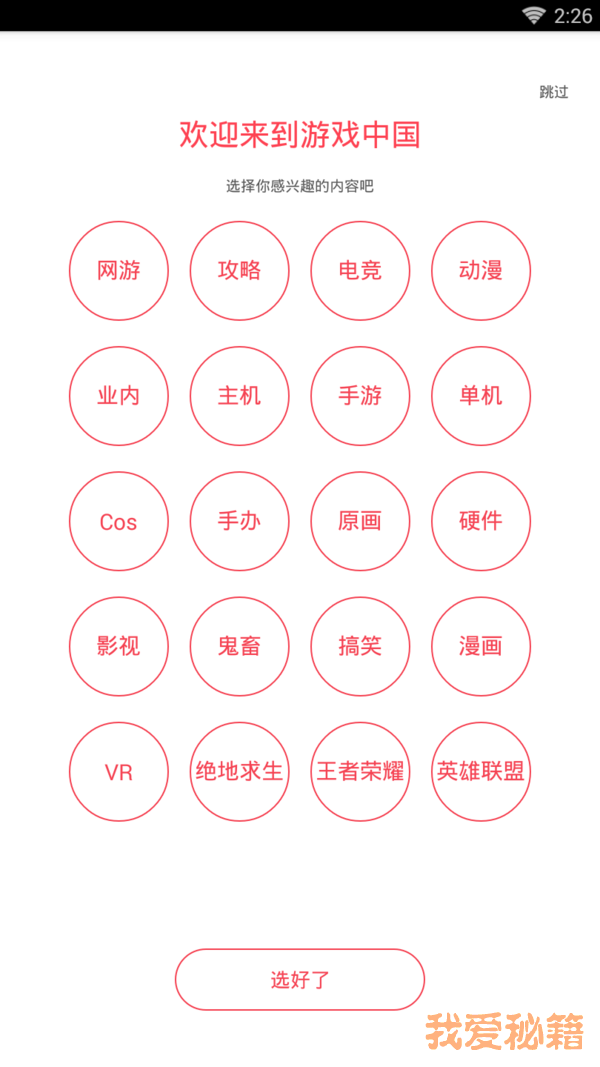Select the 动漫 interest circle
600x1067 pixels.
pyautogui.click(x=481, y=270)
